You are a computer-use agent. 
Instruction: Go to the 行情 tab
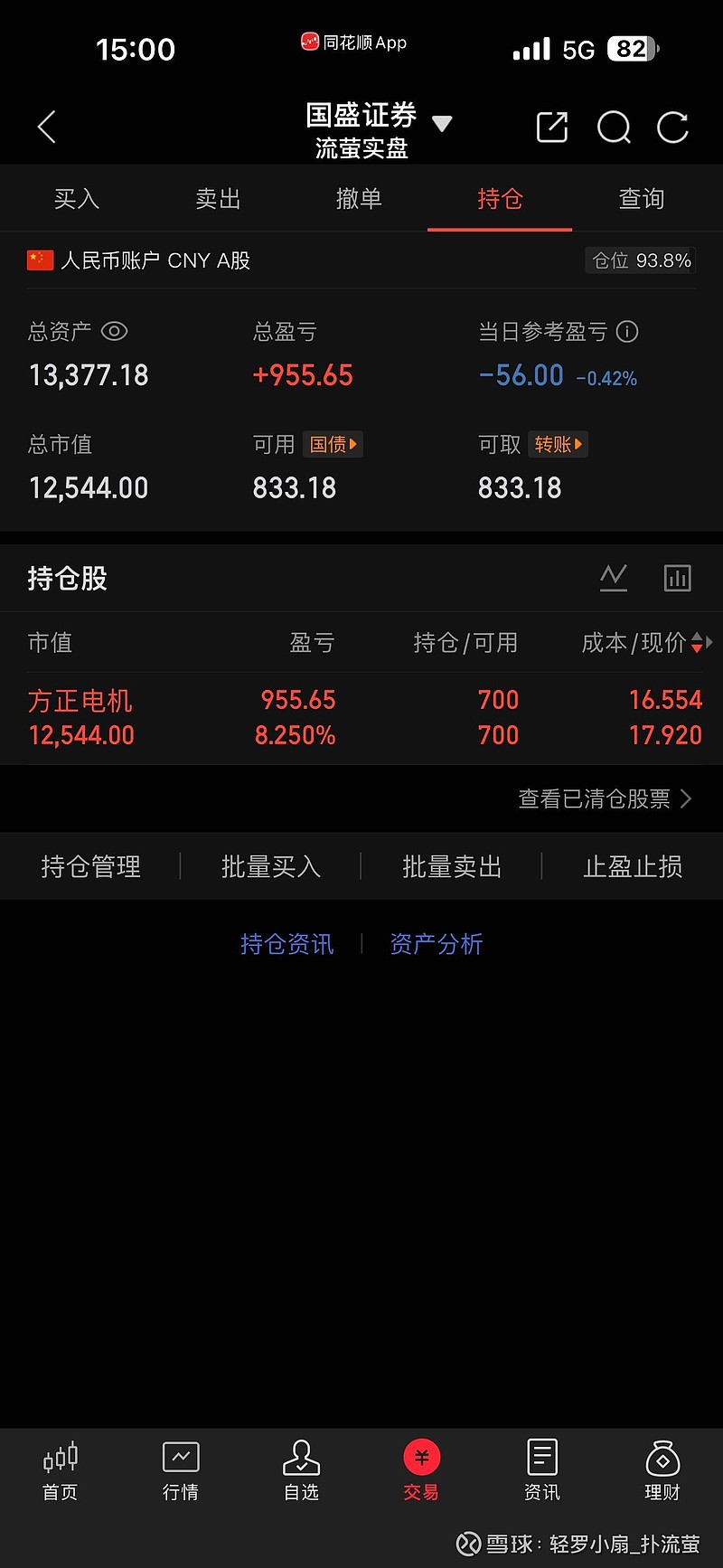181,1470
